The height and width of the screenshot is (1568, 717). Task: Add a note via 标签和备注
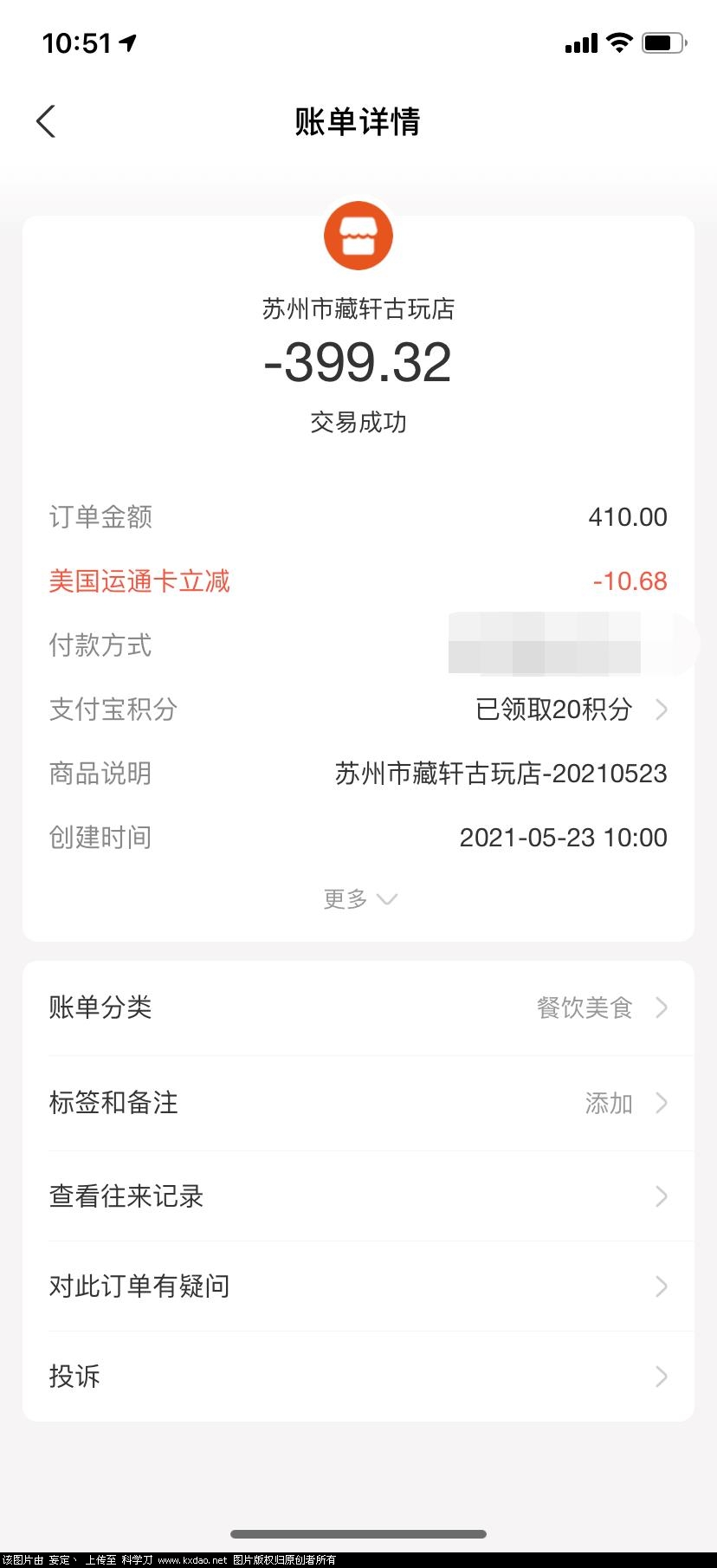(x=358, y=1103)
